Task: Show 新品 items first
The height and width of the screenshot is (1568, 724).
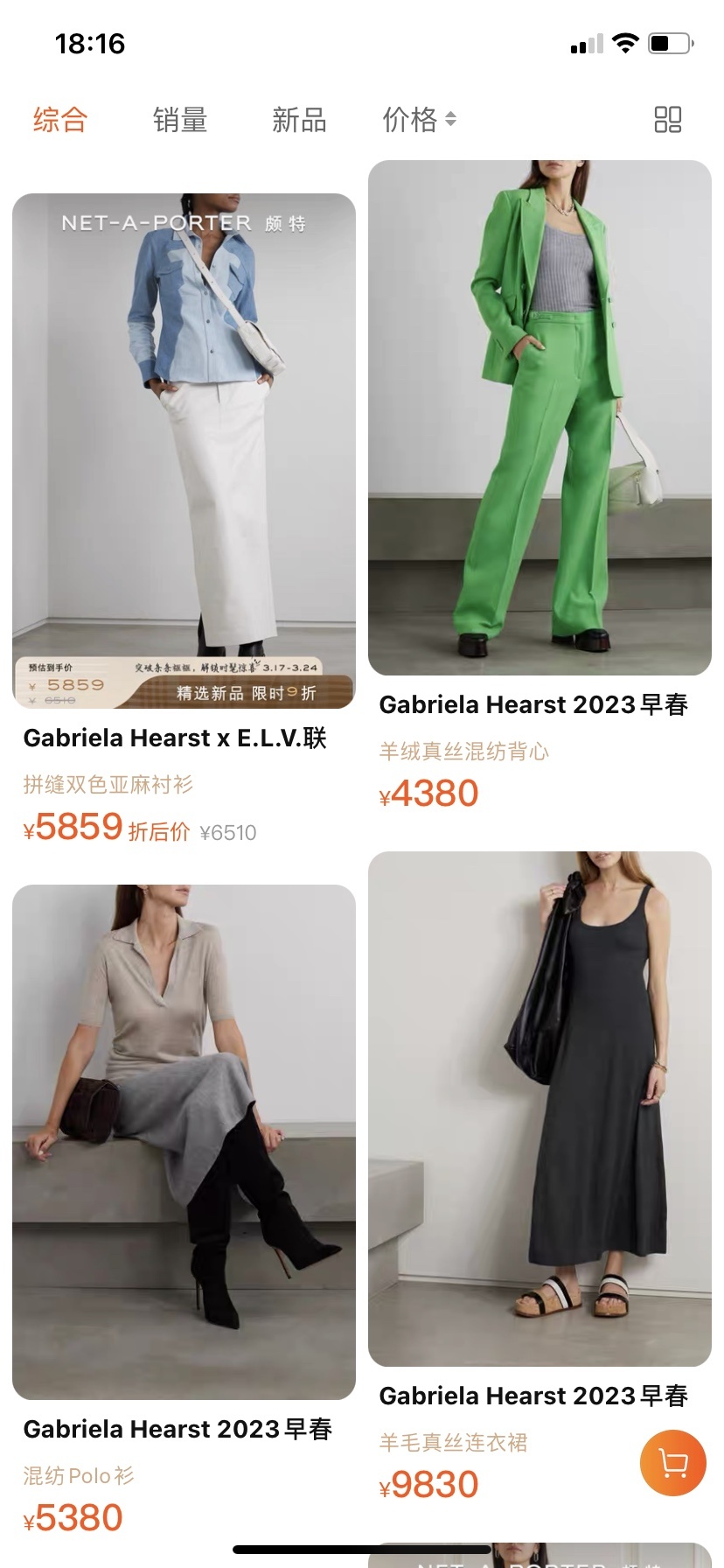Action: point(299,119)
